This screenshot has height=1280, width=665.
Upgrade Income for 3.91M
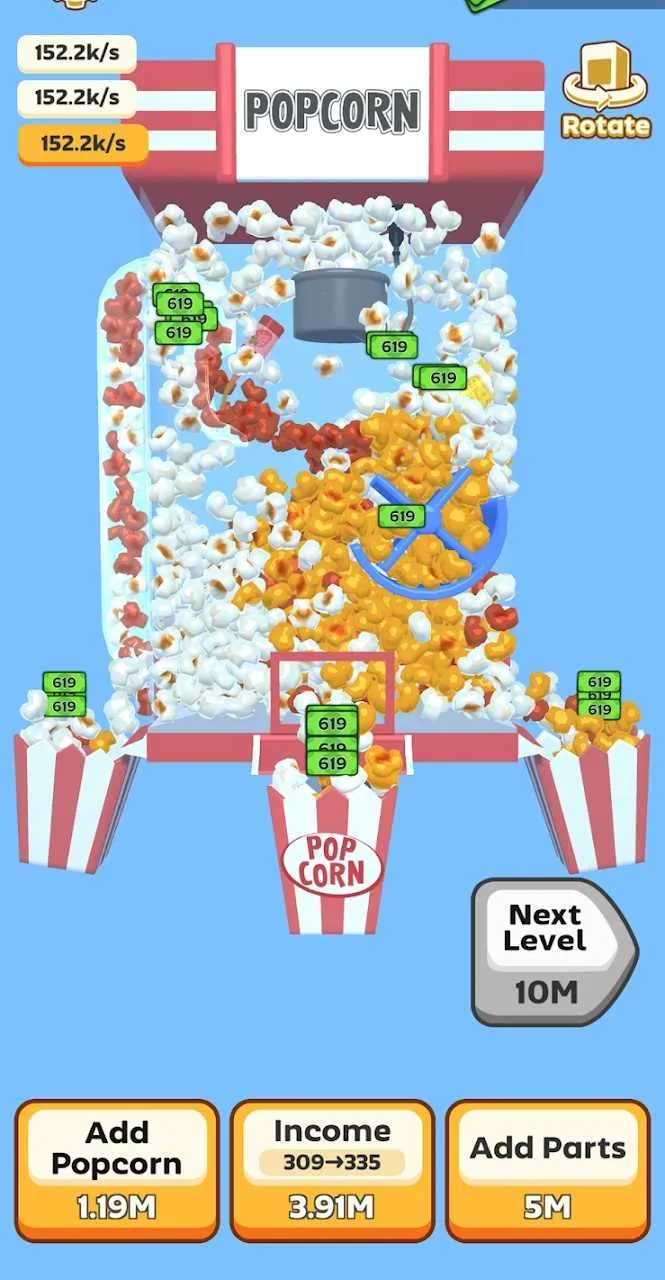pos(332,1170)
